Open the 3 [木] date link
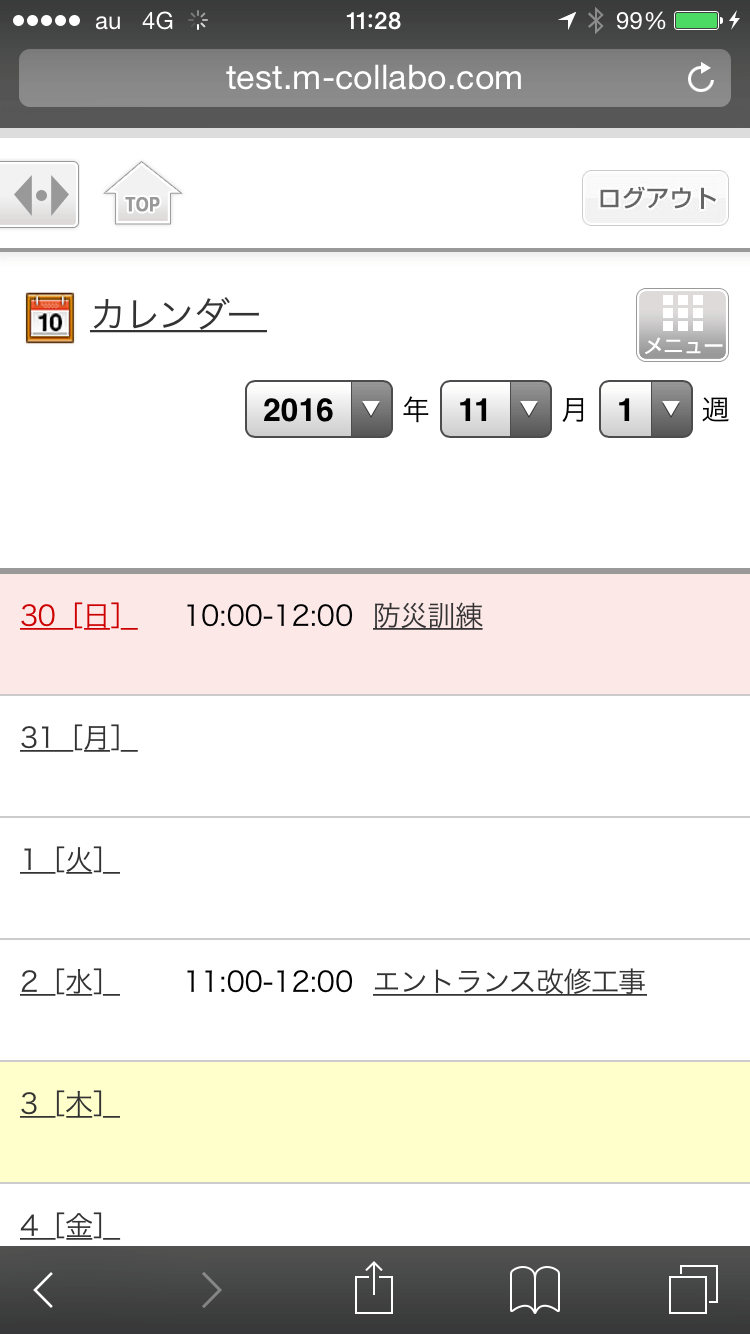The width and height of the screenshot is (750, 1334). point(70,1104)
